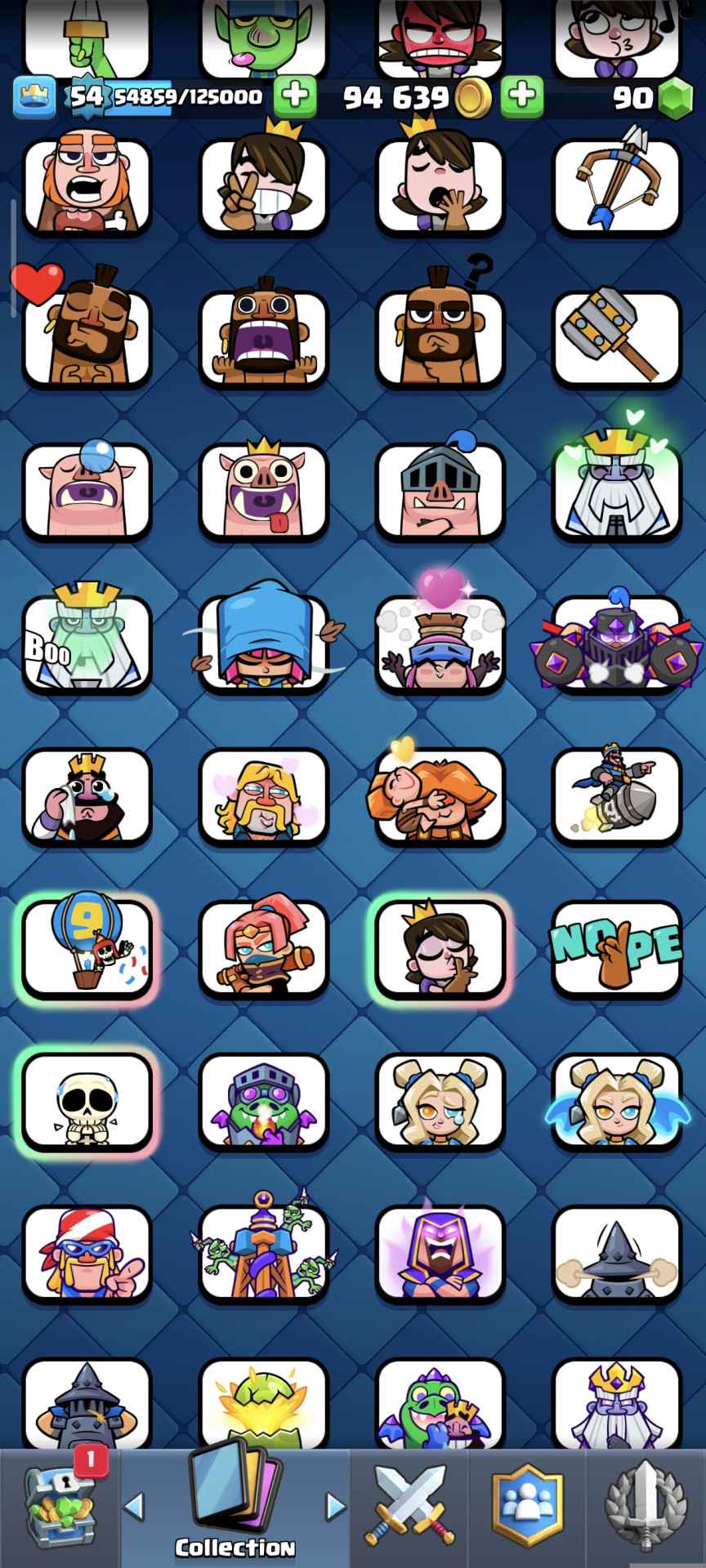Select the crying skeleton emote

(x=87, y=1101)
